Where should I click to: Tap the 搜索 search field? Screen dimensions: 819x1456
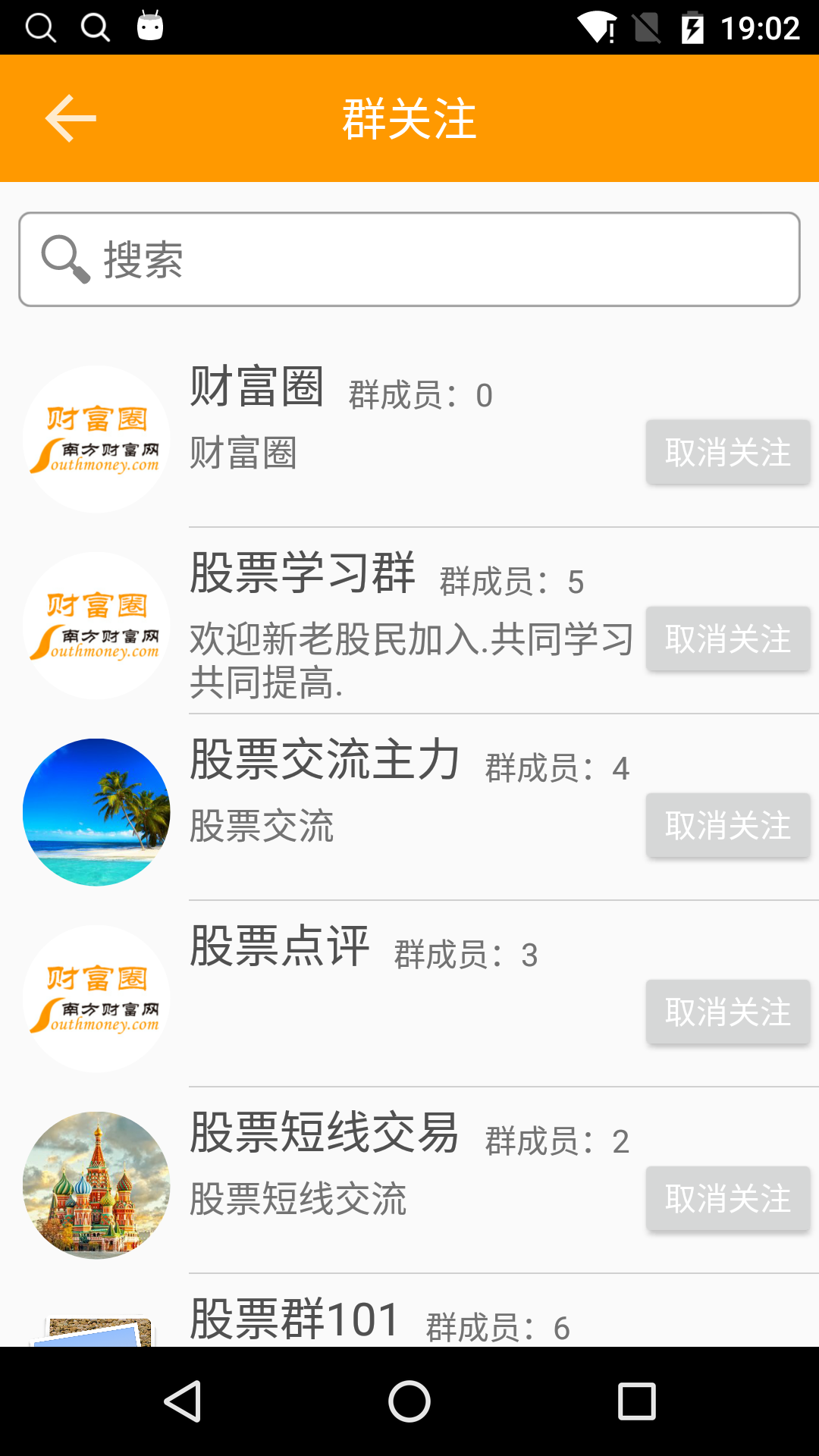pyautogui.click(x=409, y=259)
